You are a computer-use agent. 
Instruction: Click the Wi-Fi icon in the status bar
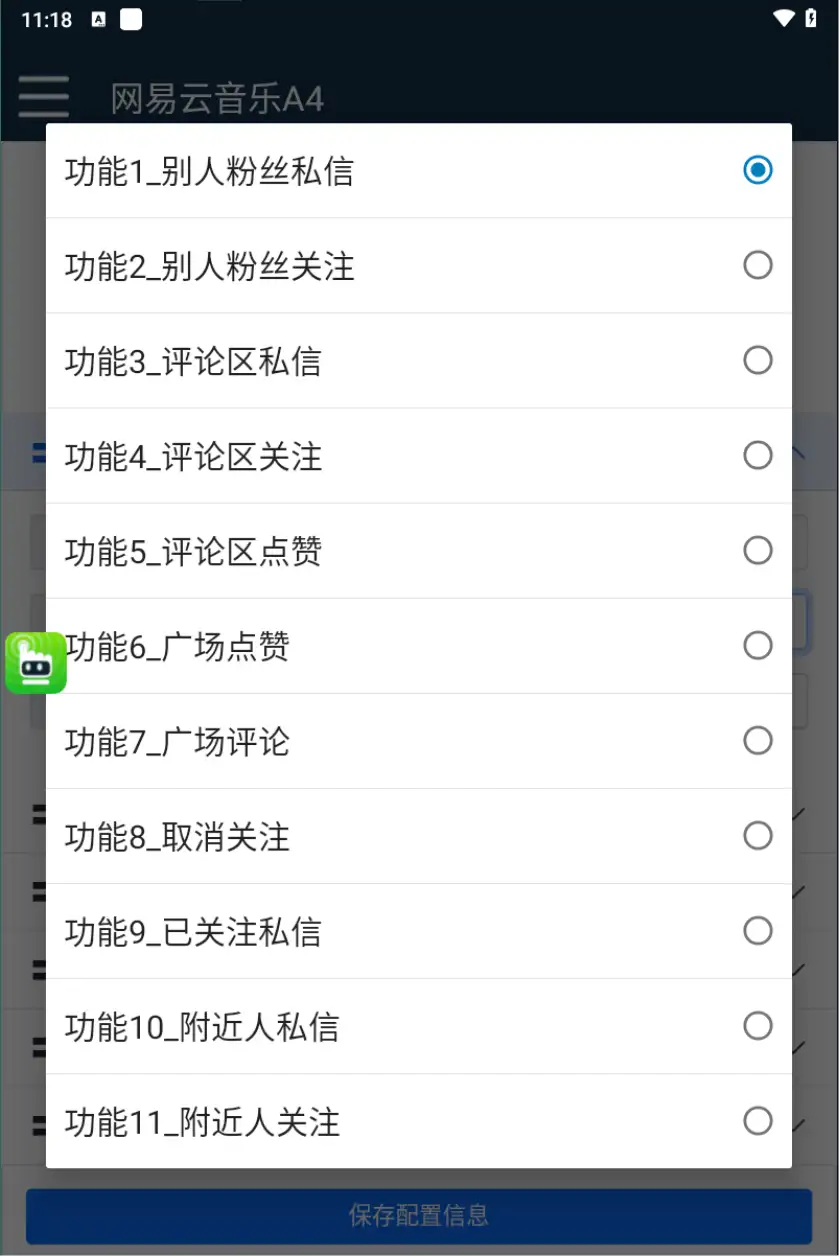[784, 16]
